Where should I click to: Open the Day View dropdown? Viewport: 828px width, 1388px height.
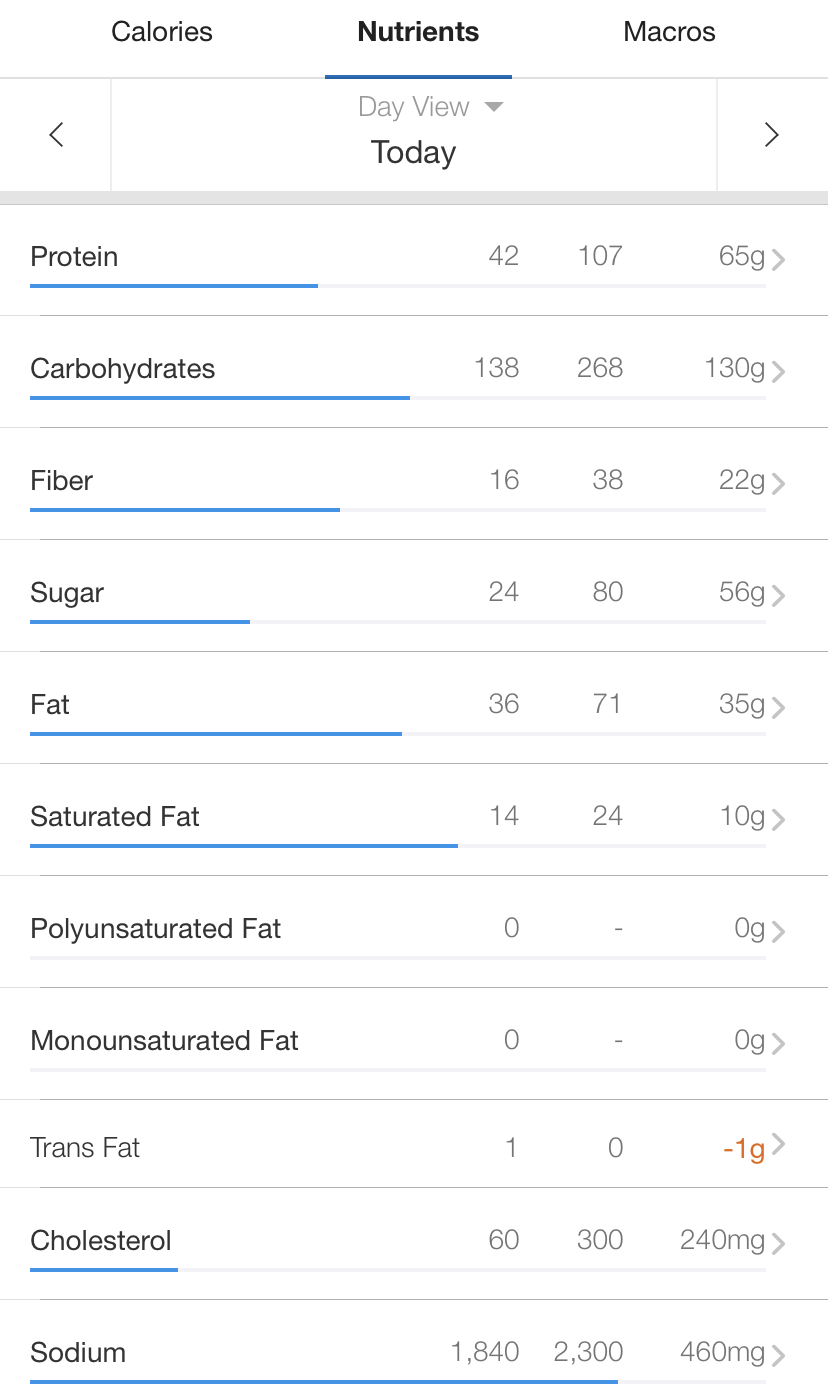pyautogui.click(x=430, y=107)
